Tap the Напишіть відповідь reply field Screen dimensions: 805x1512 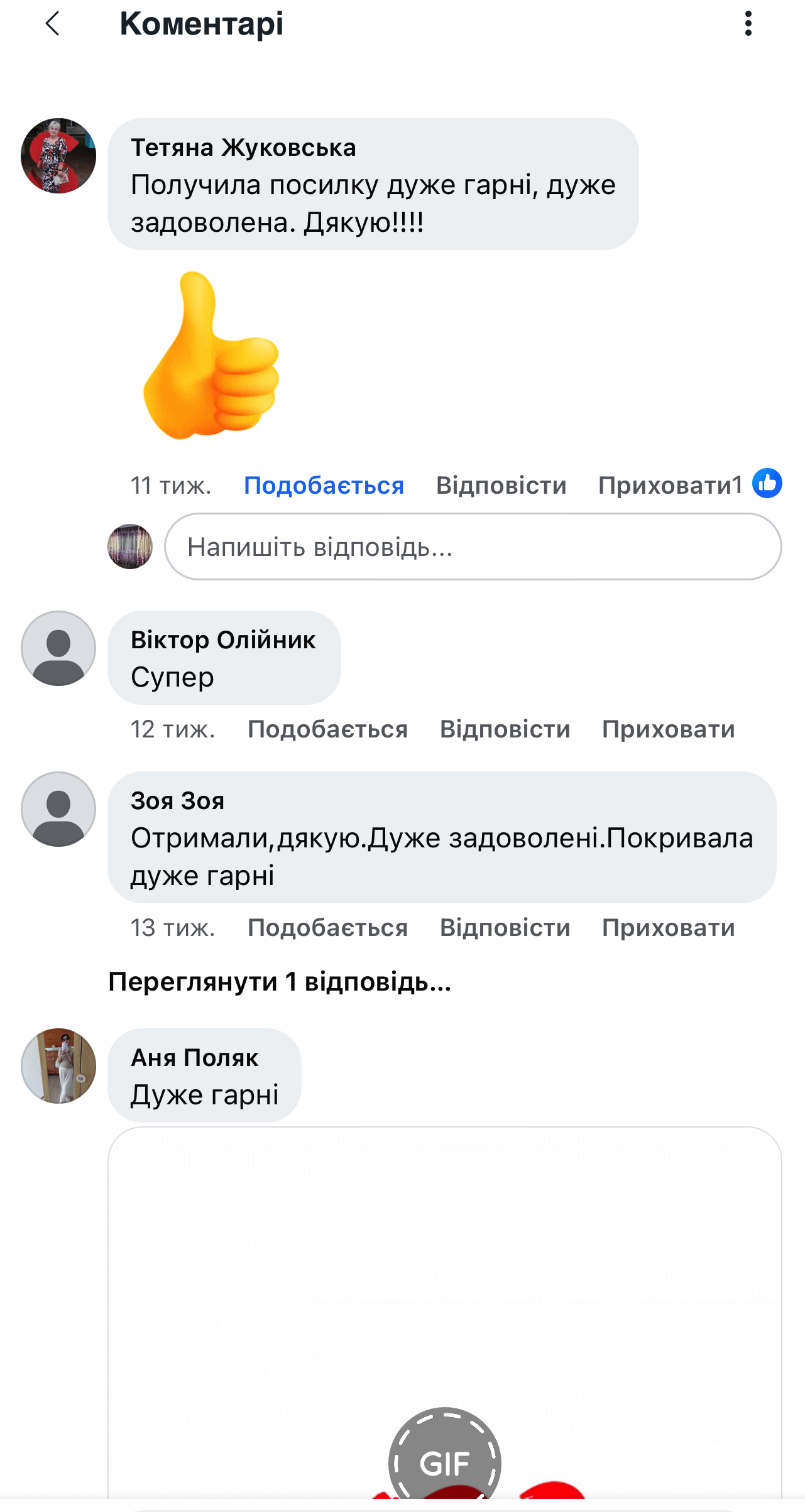point(473,547)
